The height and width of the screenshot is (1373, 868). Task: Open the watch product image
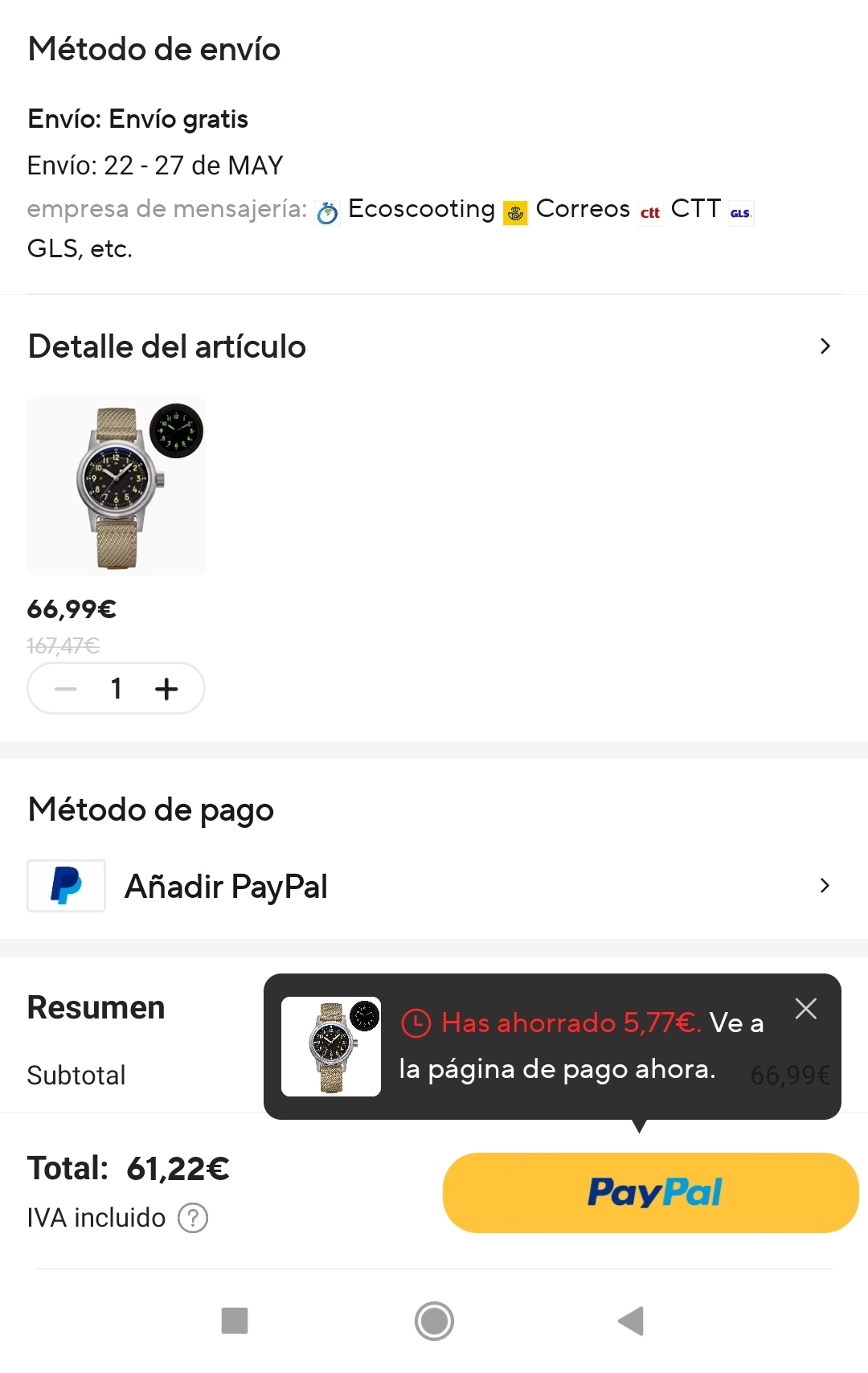coord(117,486)
